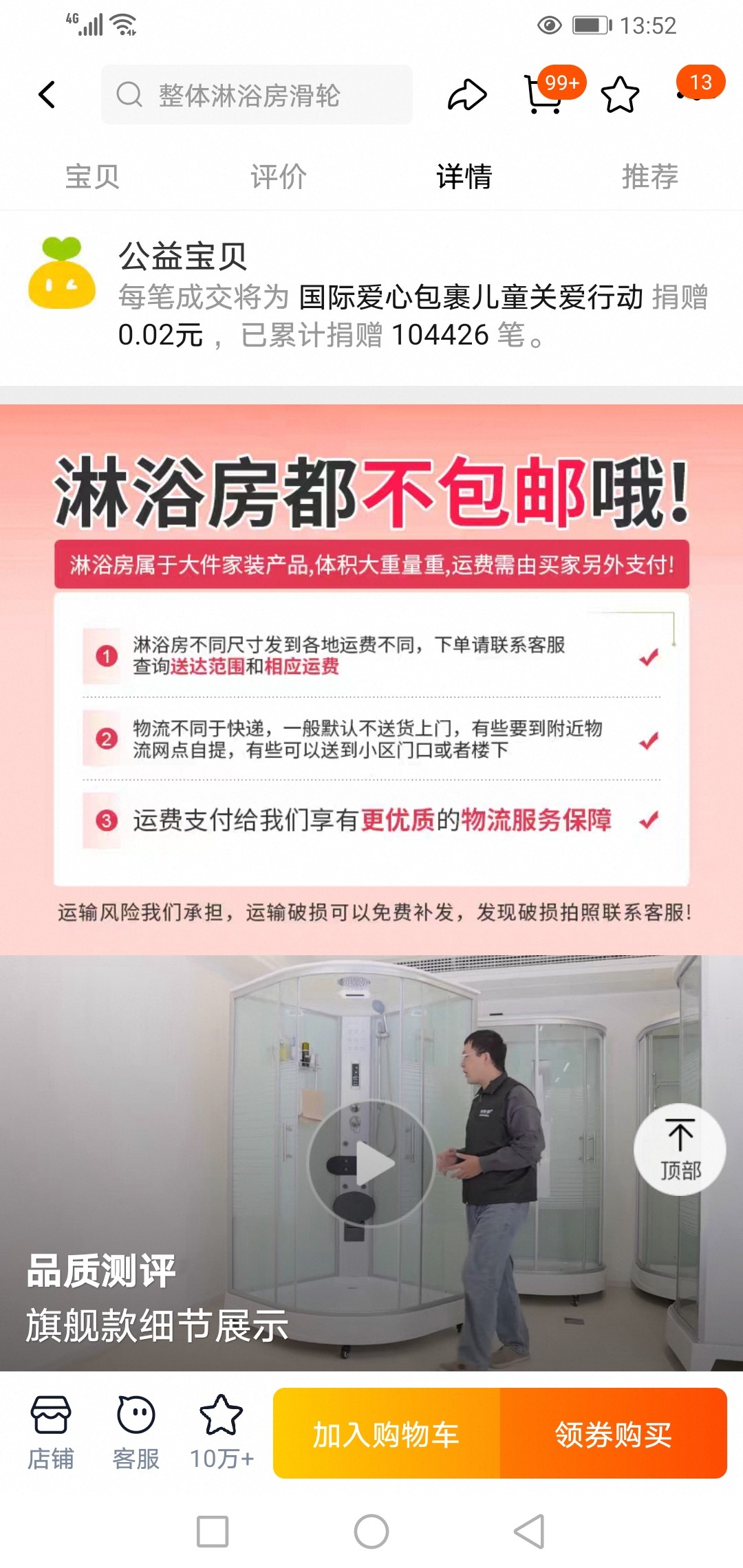
Task: Switch to the 推荐 tab
Action: click(x=649, y=177)
